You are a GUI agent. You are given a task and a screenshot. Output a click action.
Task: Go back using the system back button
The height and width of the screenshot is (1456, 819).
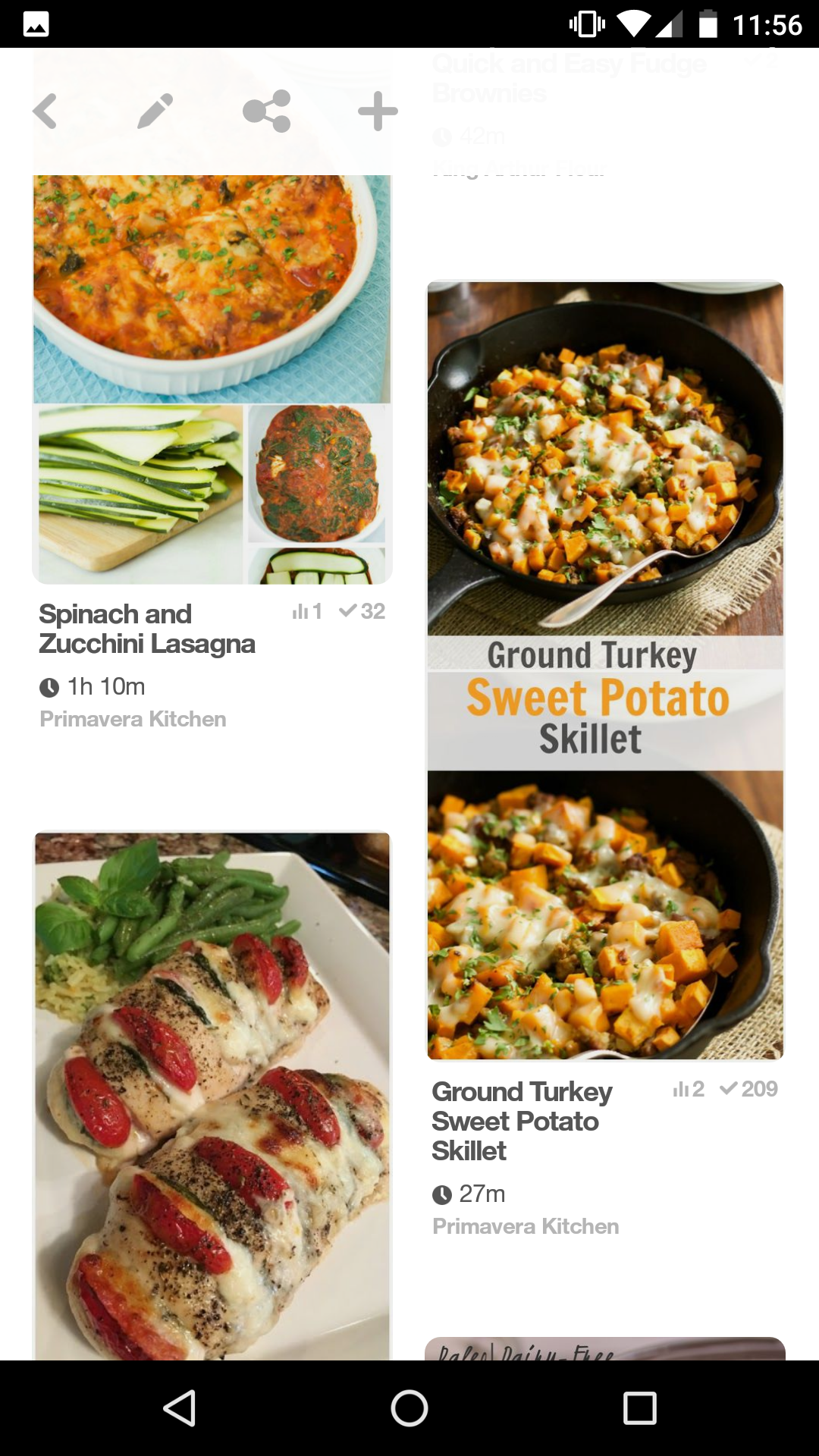tap(180, 1408)
